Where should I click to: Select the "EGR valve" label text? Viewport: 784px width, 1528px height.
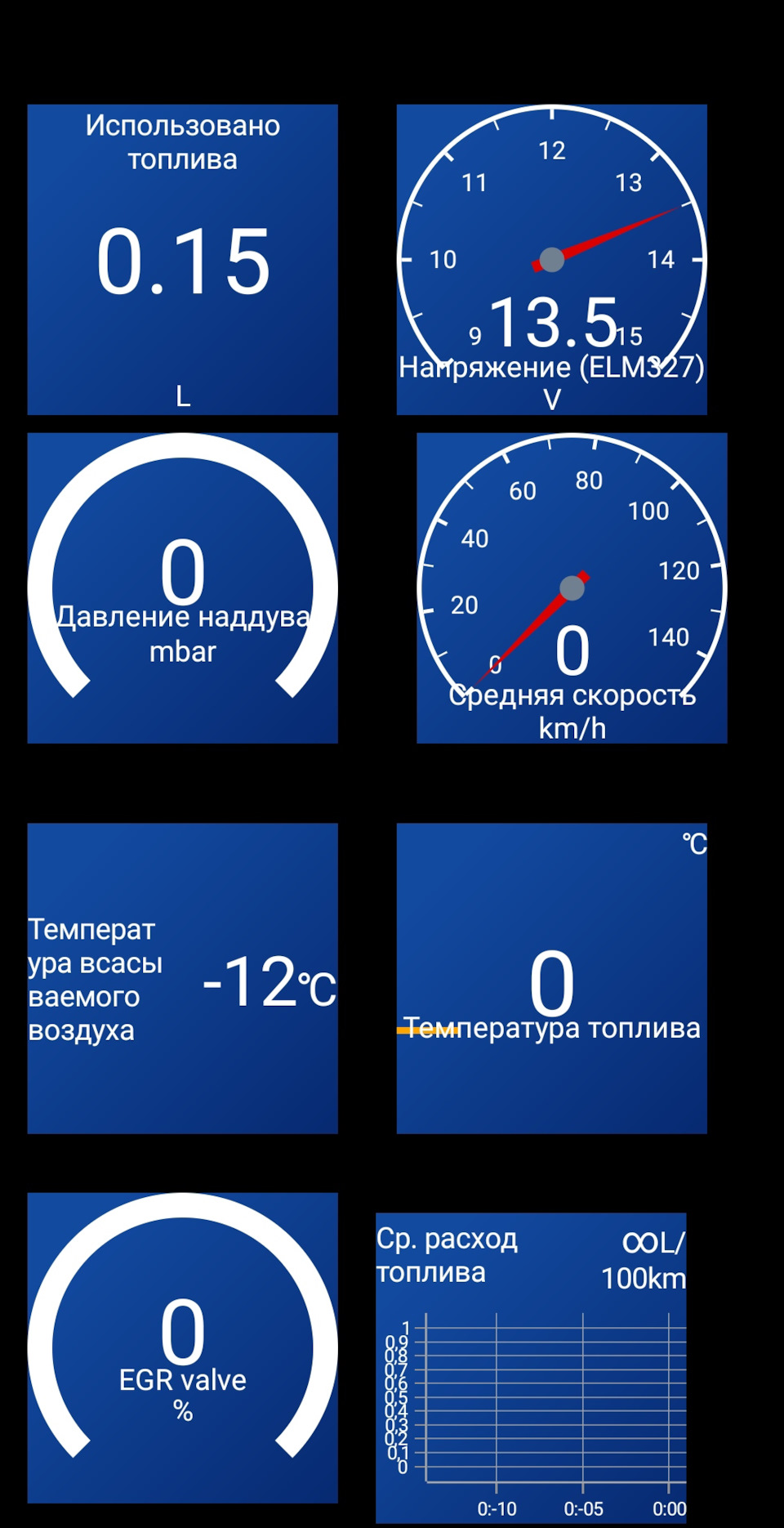(x=183, y=1379)
